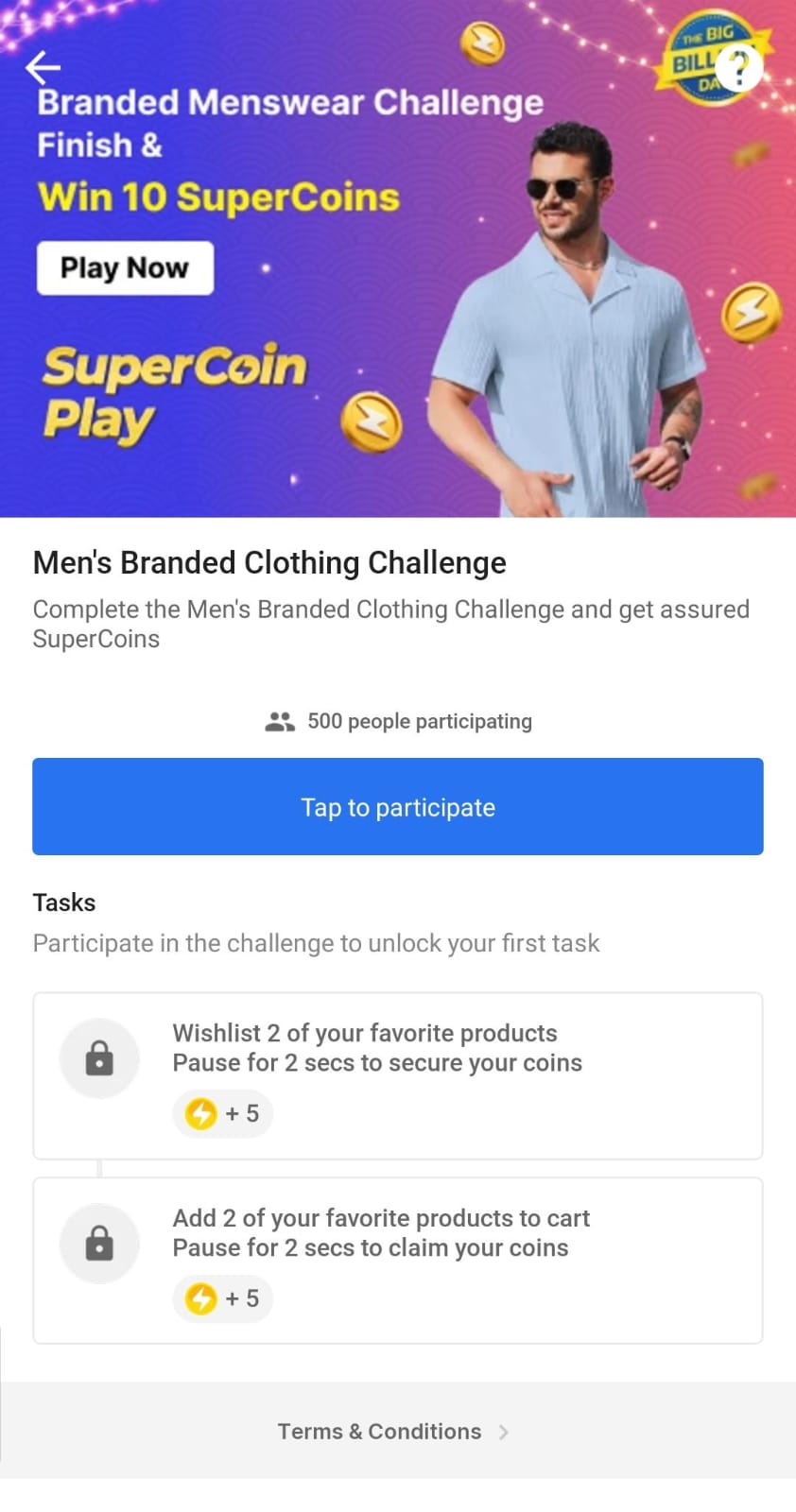Open the wishlist task card details

397,1075
